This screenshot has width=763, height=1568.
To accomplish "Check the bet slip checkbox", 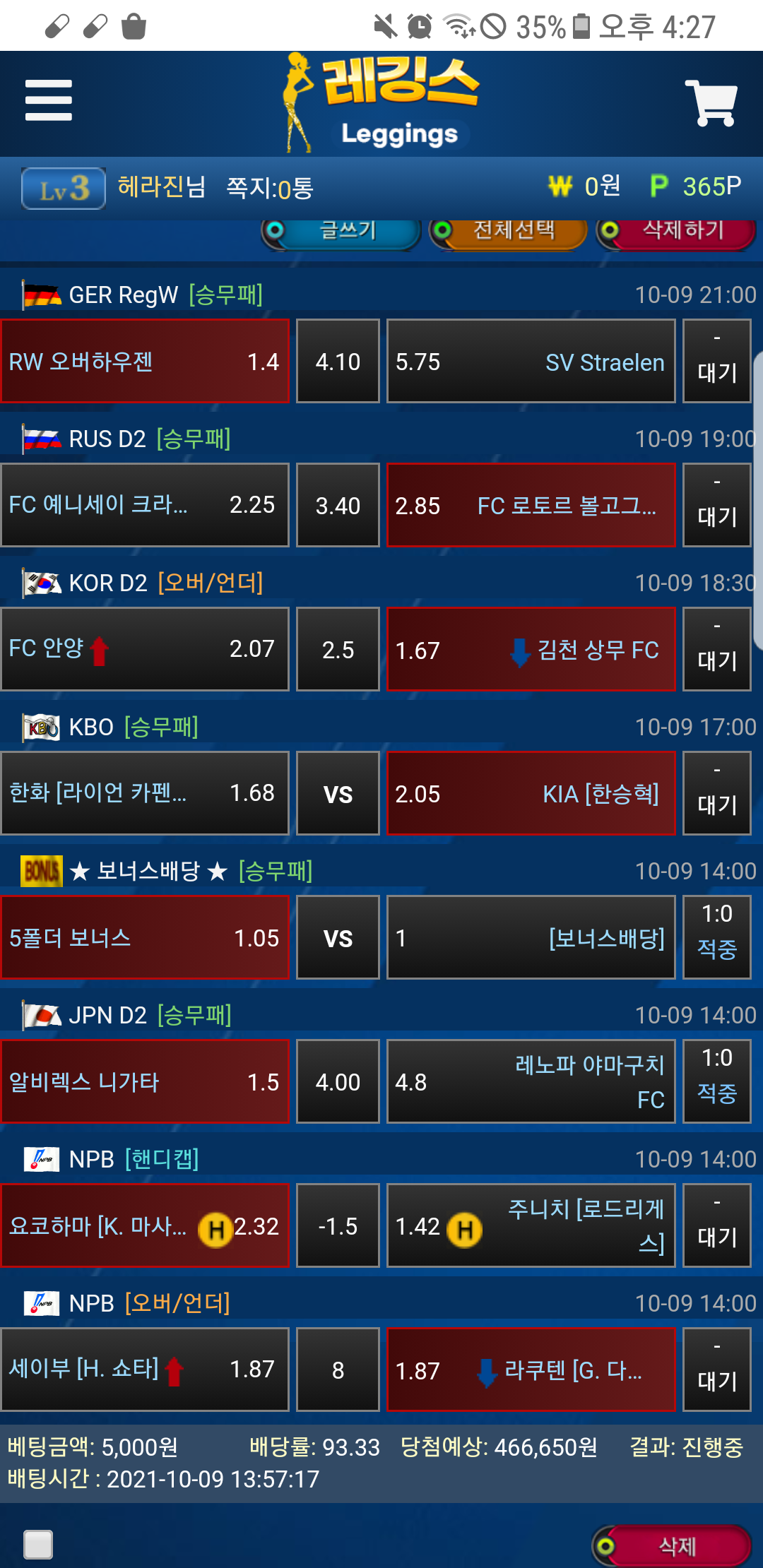I will [x=38, y=1544].
